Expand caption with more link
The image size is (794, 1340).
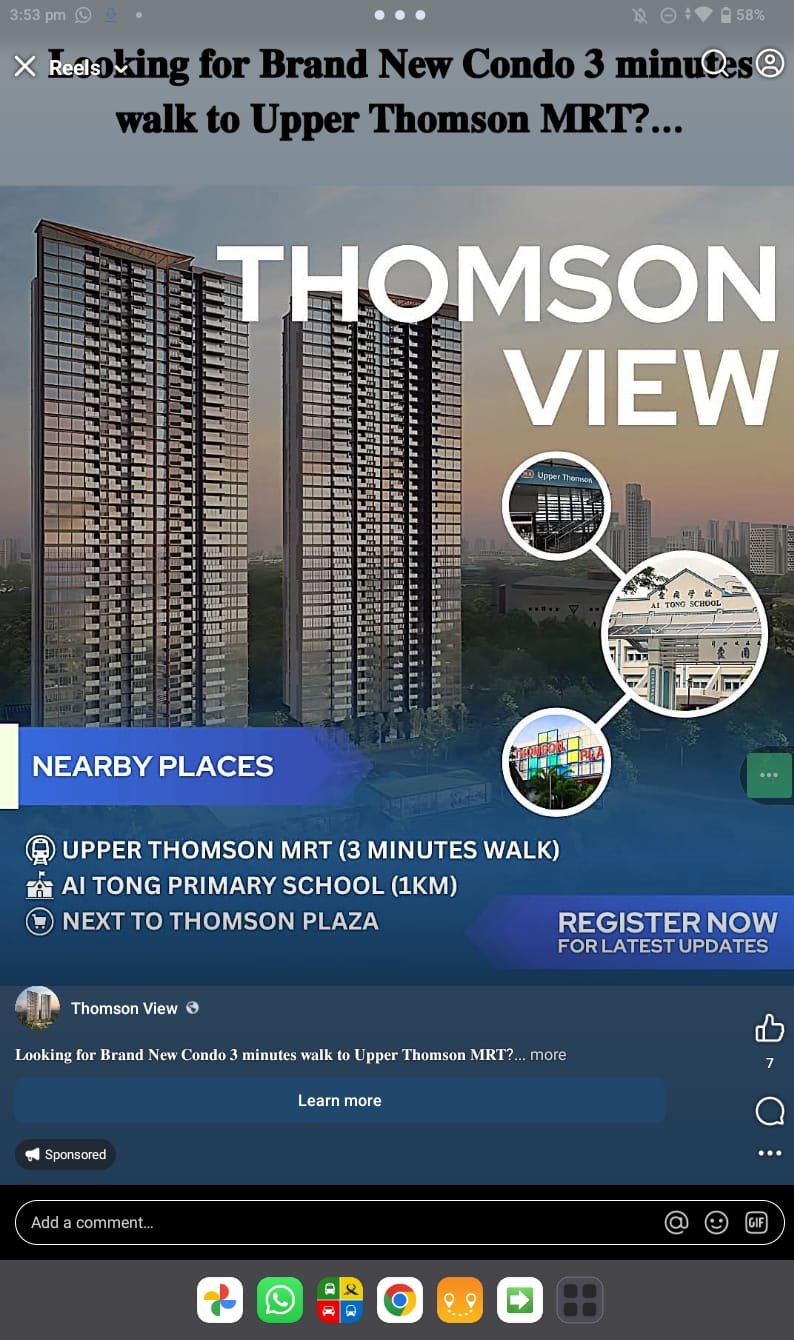[548, 1055]
